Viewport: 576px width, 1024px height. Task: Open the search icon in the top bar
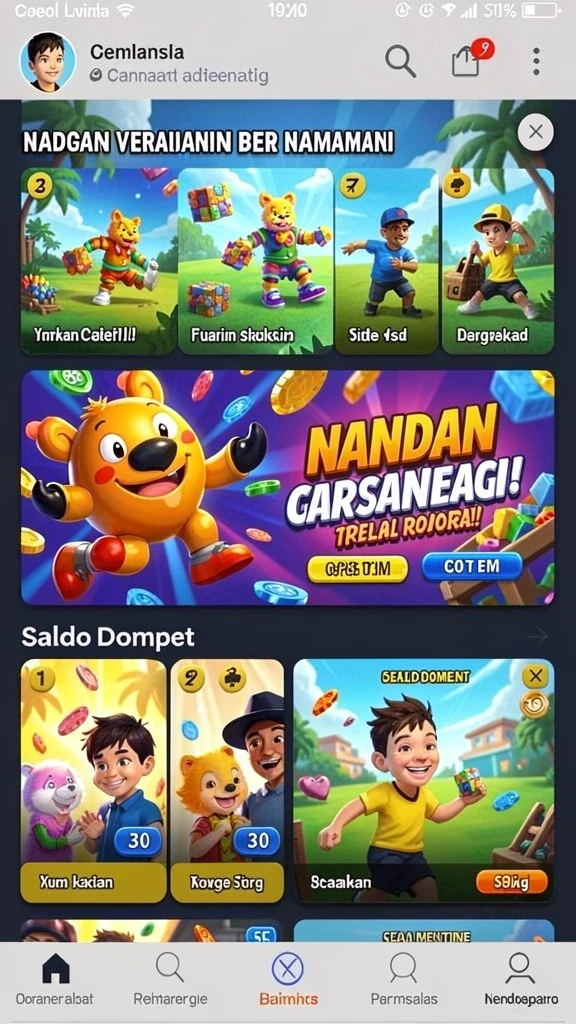click(400, 61)
